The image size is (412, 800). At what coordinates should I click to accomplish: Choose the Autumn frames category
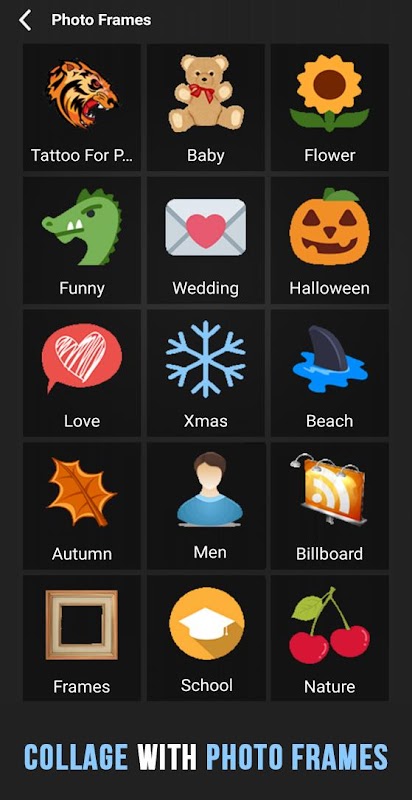(82, 506)
